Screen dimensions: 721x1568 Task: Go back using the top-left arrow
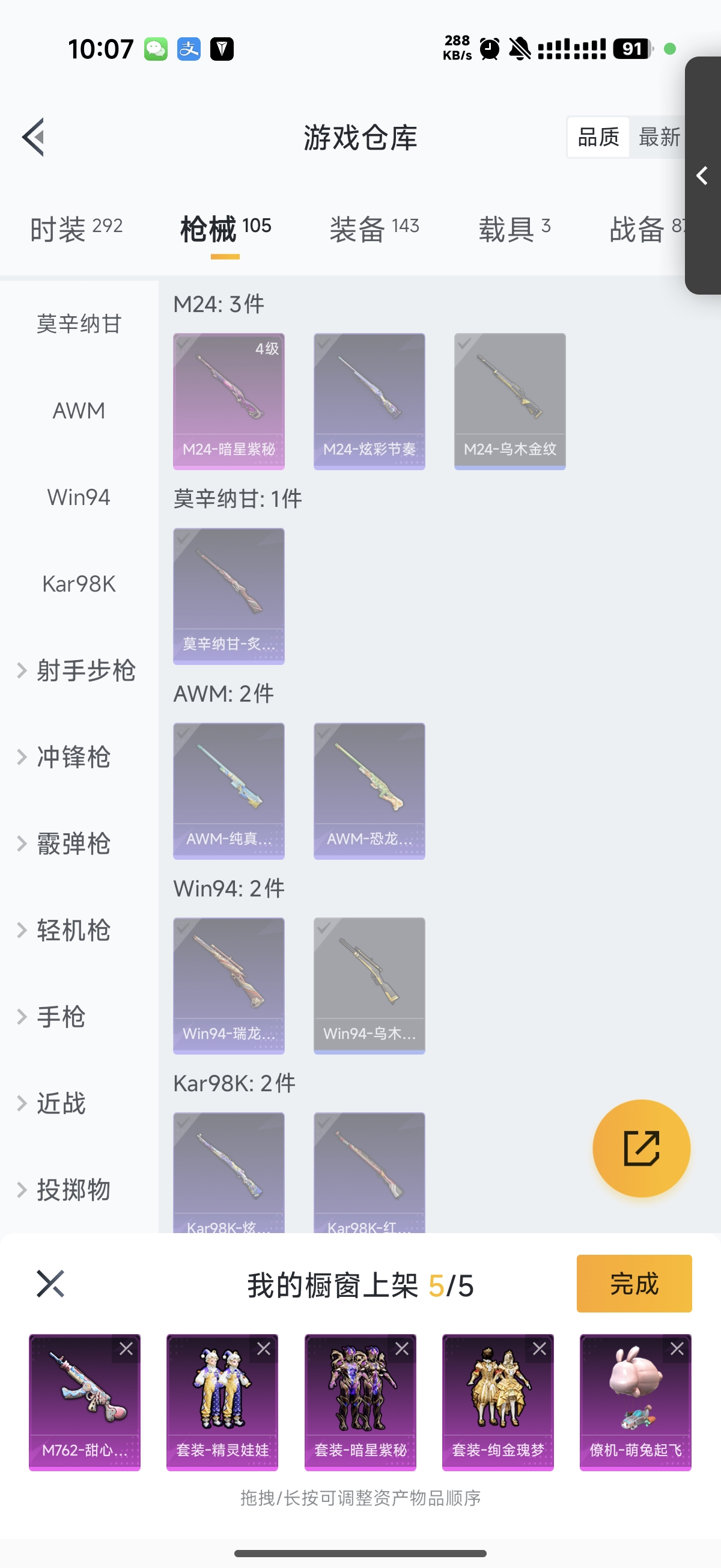pyautogui.click(x=34, y=137)
